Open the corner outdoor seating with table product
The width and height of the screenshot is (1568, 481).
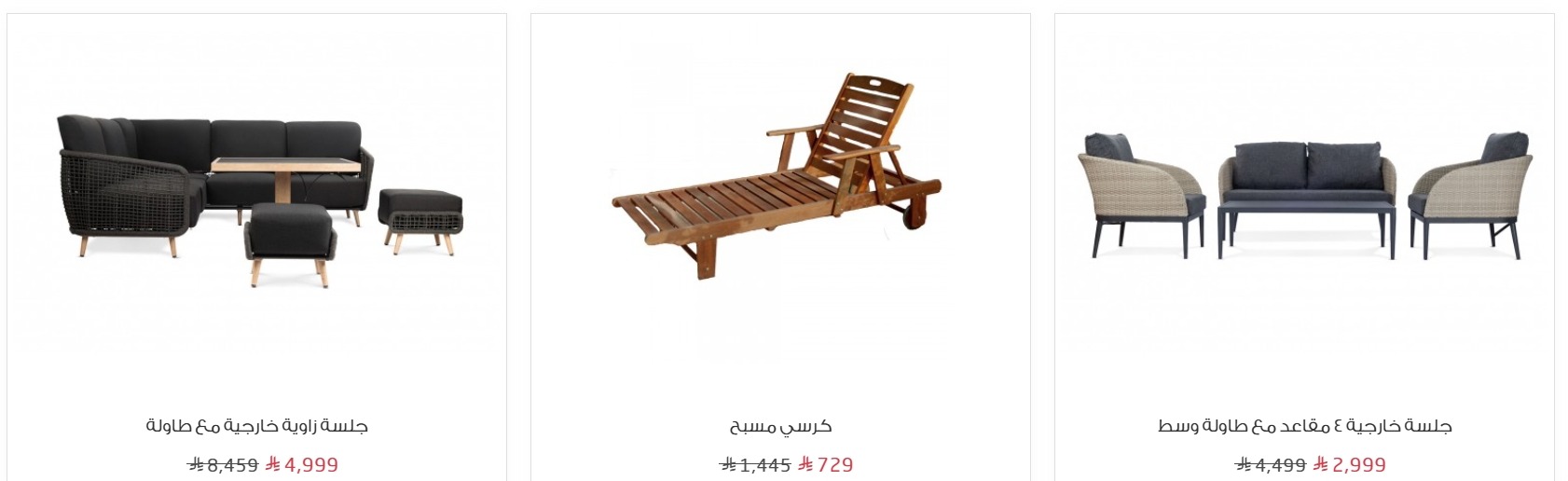[256, 426]
